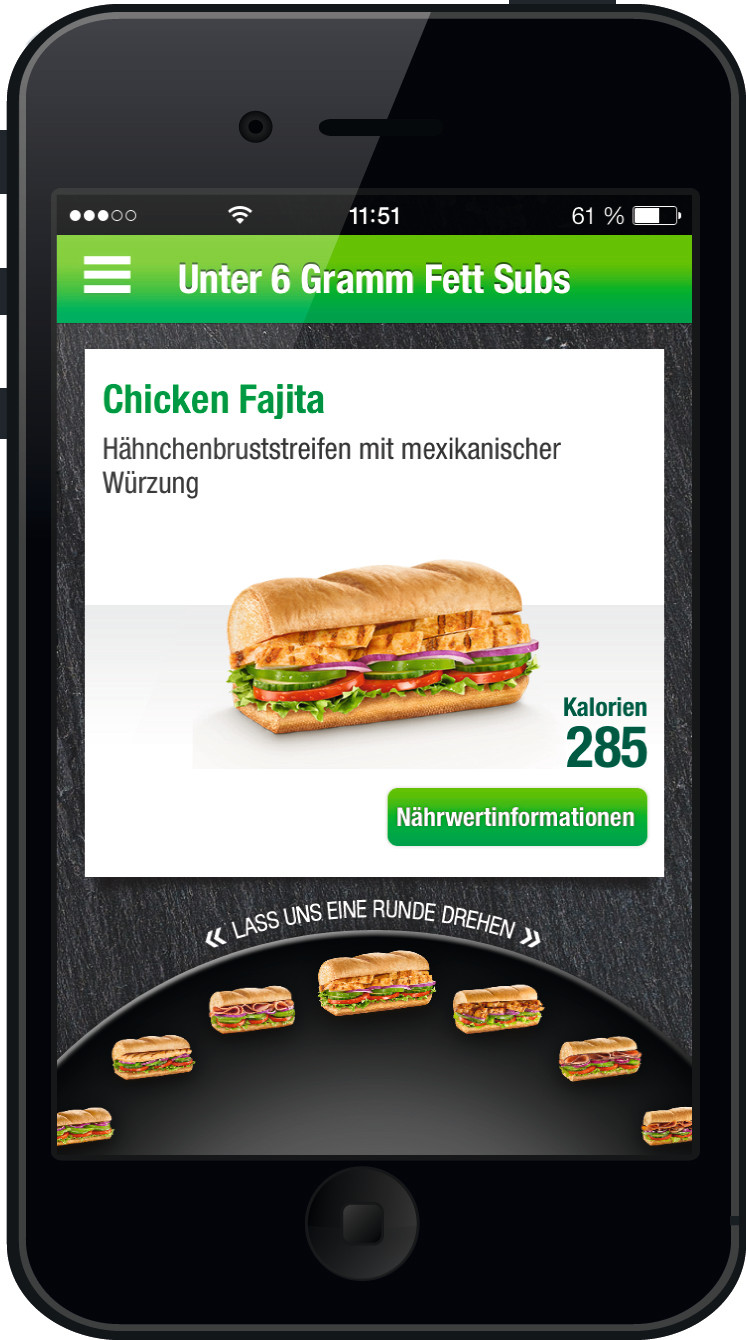Tap the right double-arrow of the sub wheel
The height and width of the screenshot is (1340, 746).
click(531, 938)
